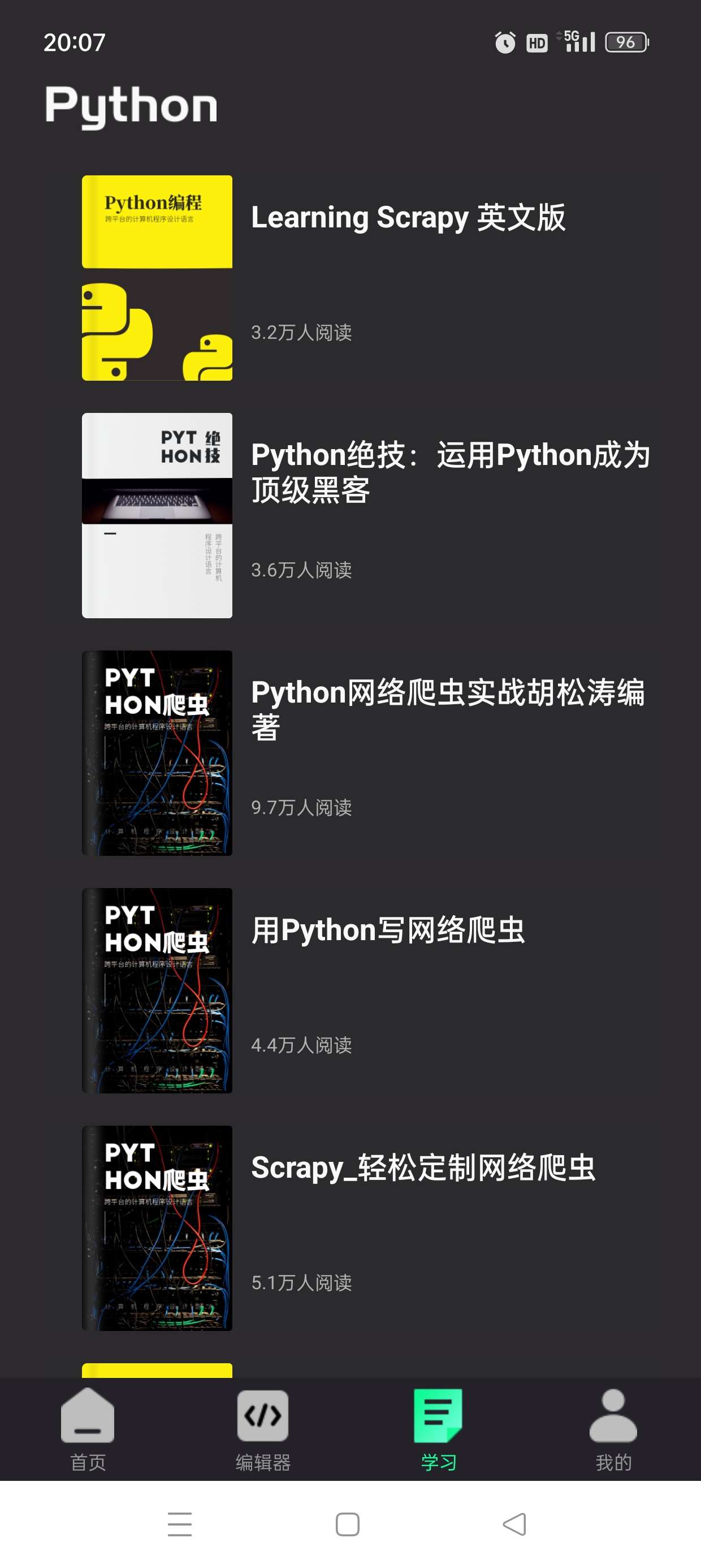Open Scrapy_轻松定制网络爬虫 book
This screenshot has width=701, height=1568.
point(422,1168)
